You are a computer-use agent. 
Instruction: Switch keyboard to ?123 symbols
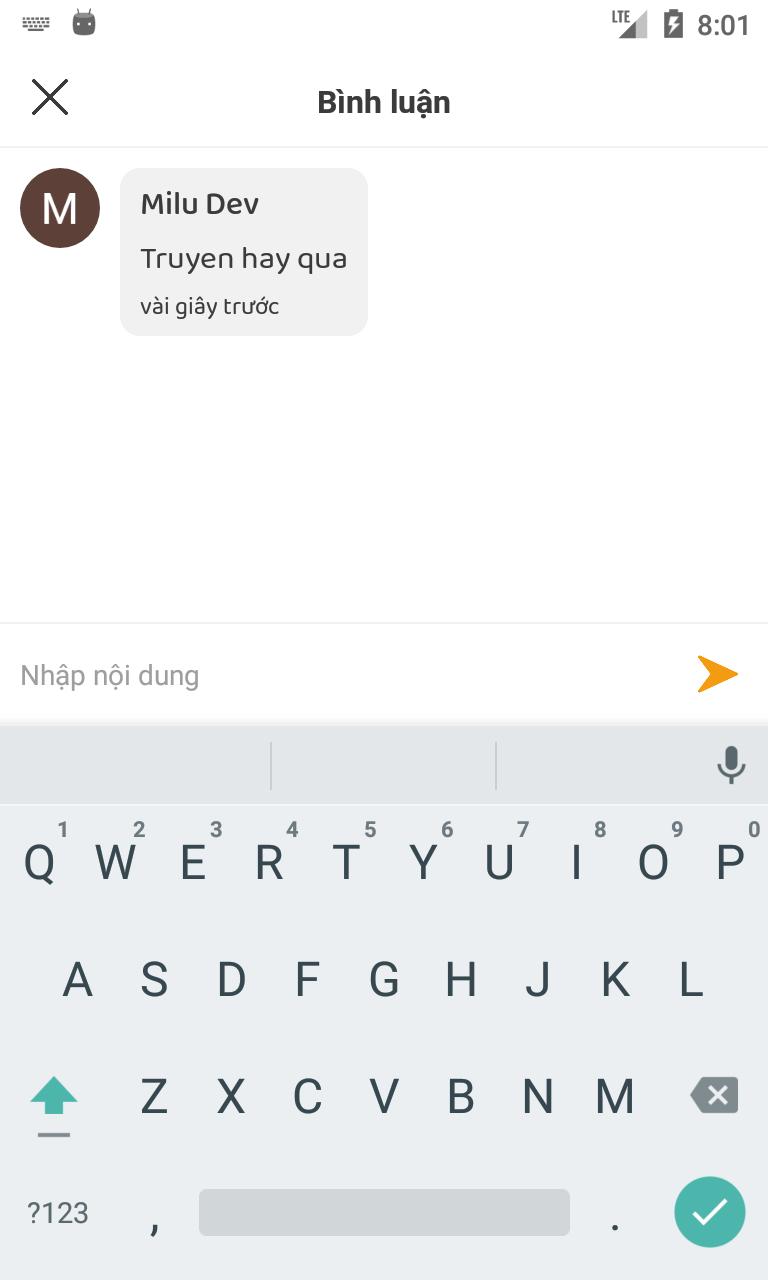(58, 1213)
